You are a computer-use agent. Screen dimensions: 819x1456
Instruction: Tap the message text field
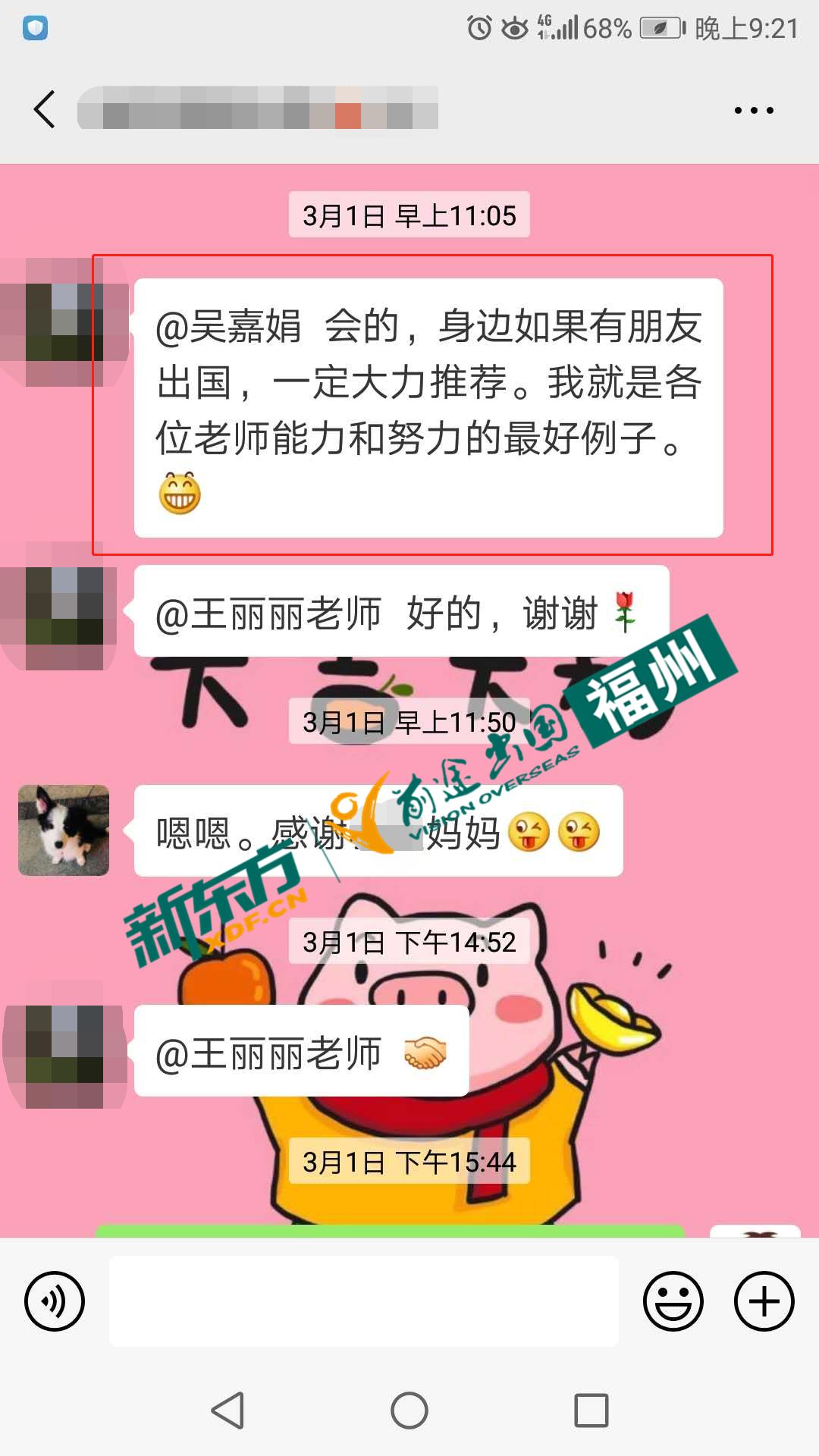point(364,1301)
